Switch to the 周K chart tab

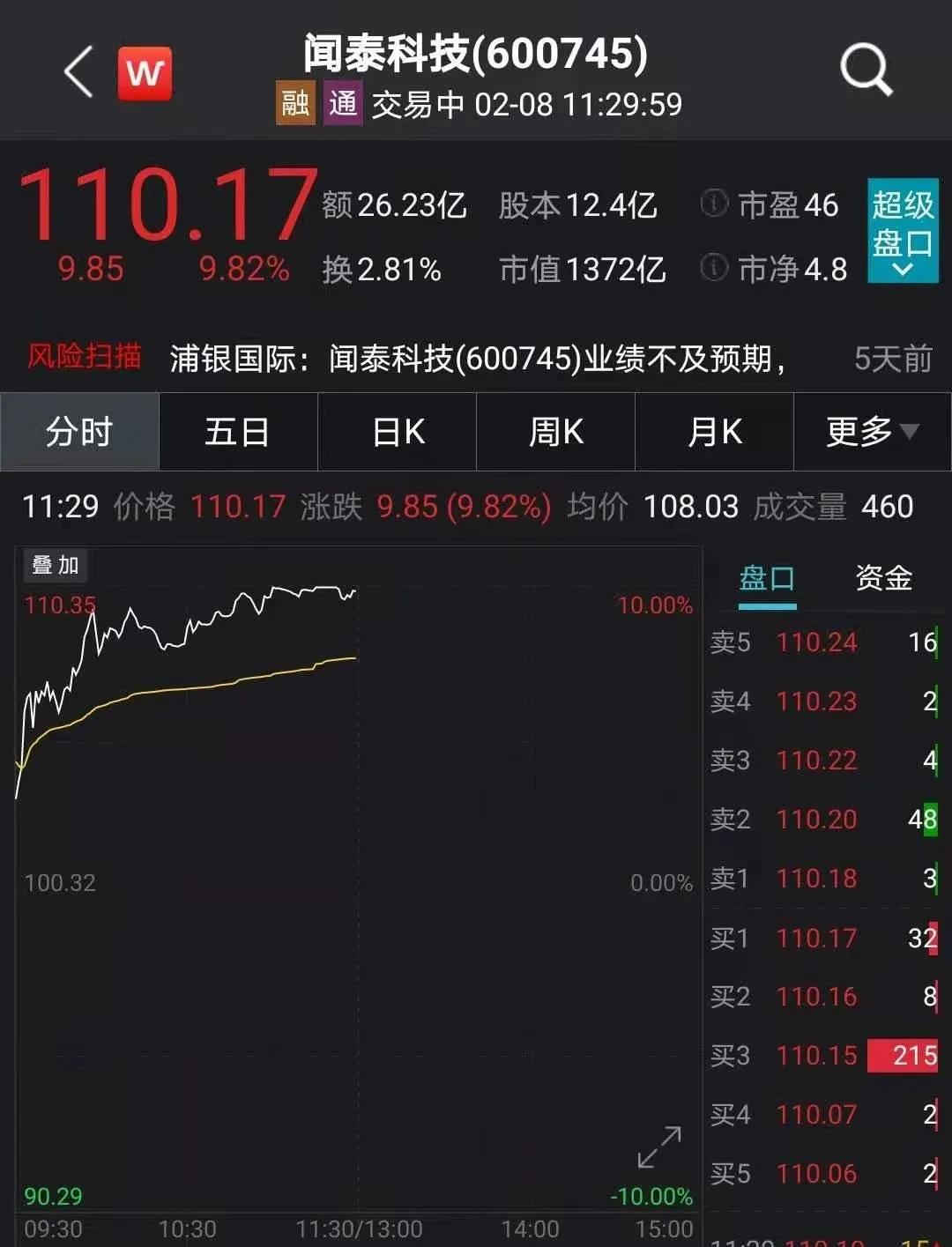[x=555, y=432]
